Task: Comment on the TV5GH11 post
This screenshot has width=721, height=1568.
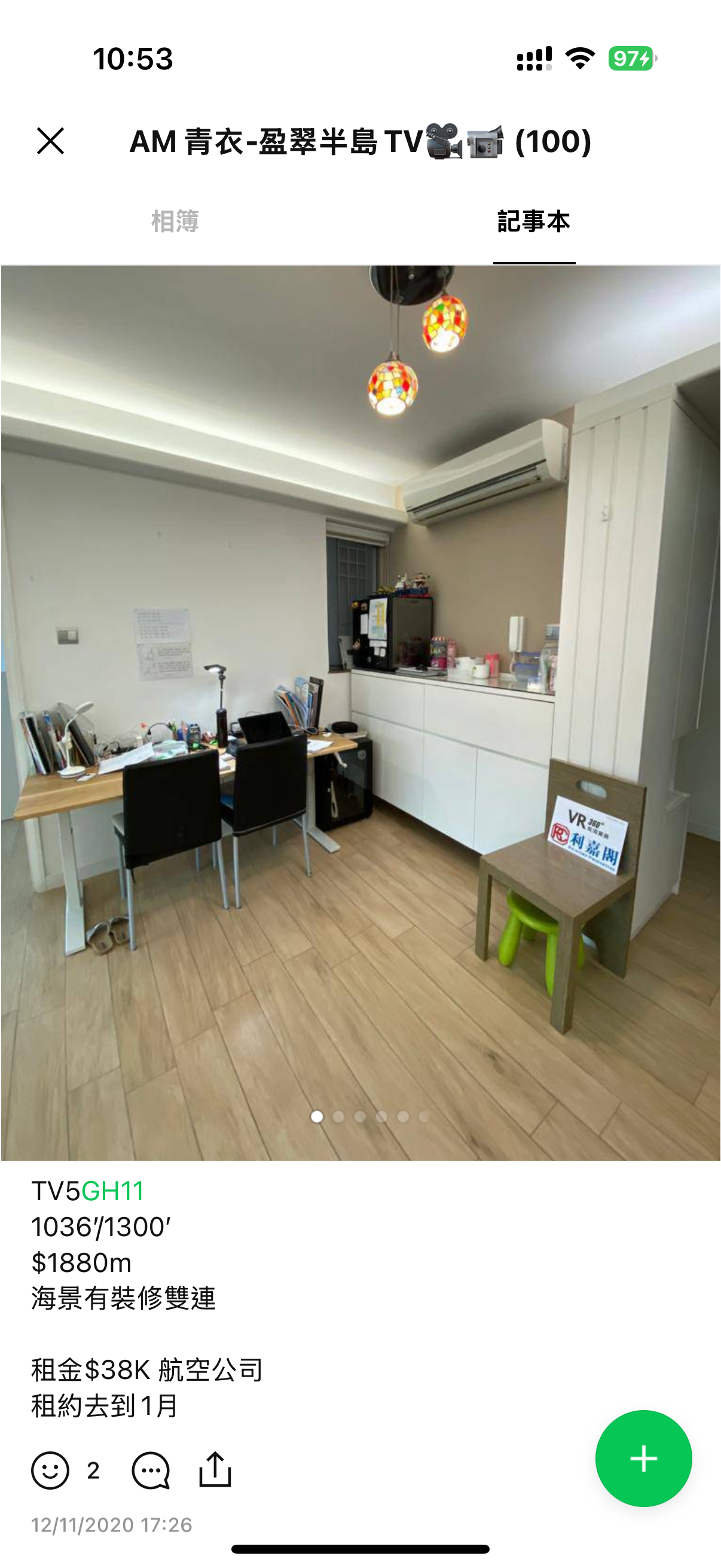Action: pos(151,1471)
